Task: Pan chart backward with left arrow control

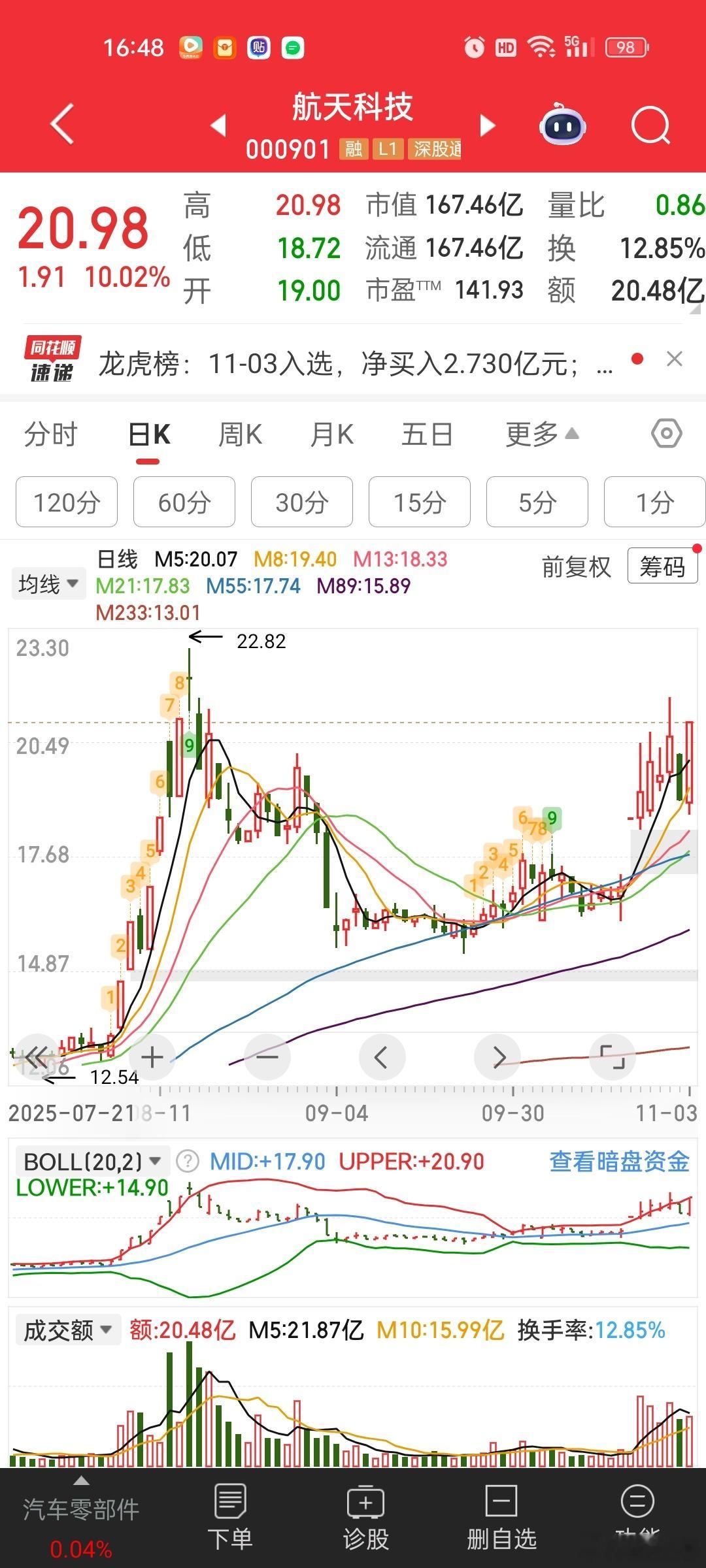Action: point(382,1056)
